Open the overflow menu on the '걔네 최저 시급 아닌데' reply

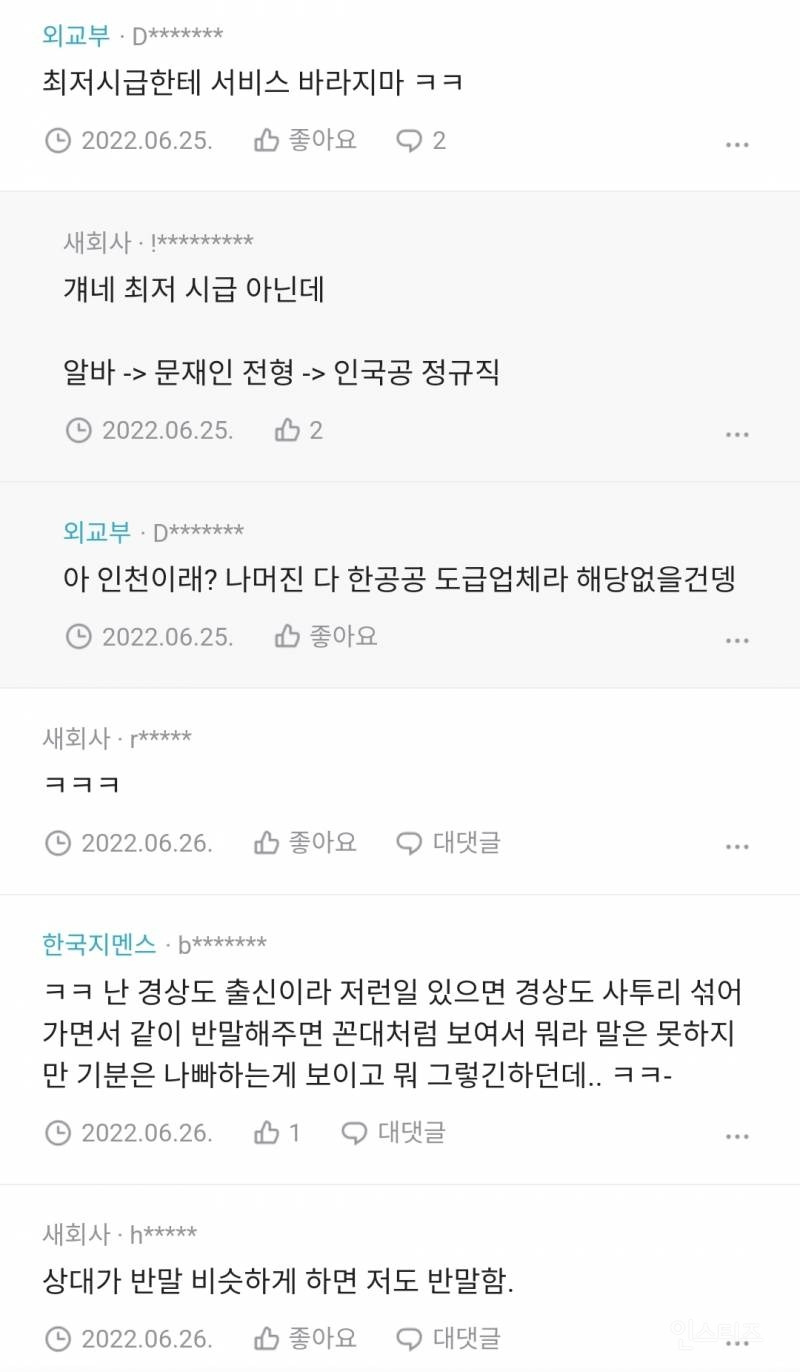coord(737,434)
